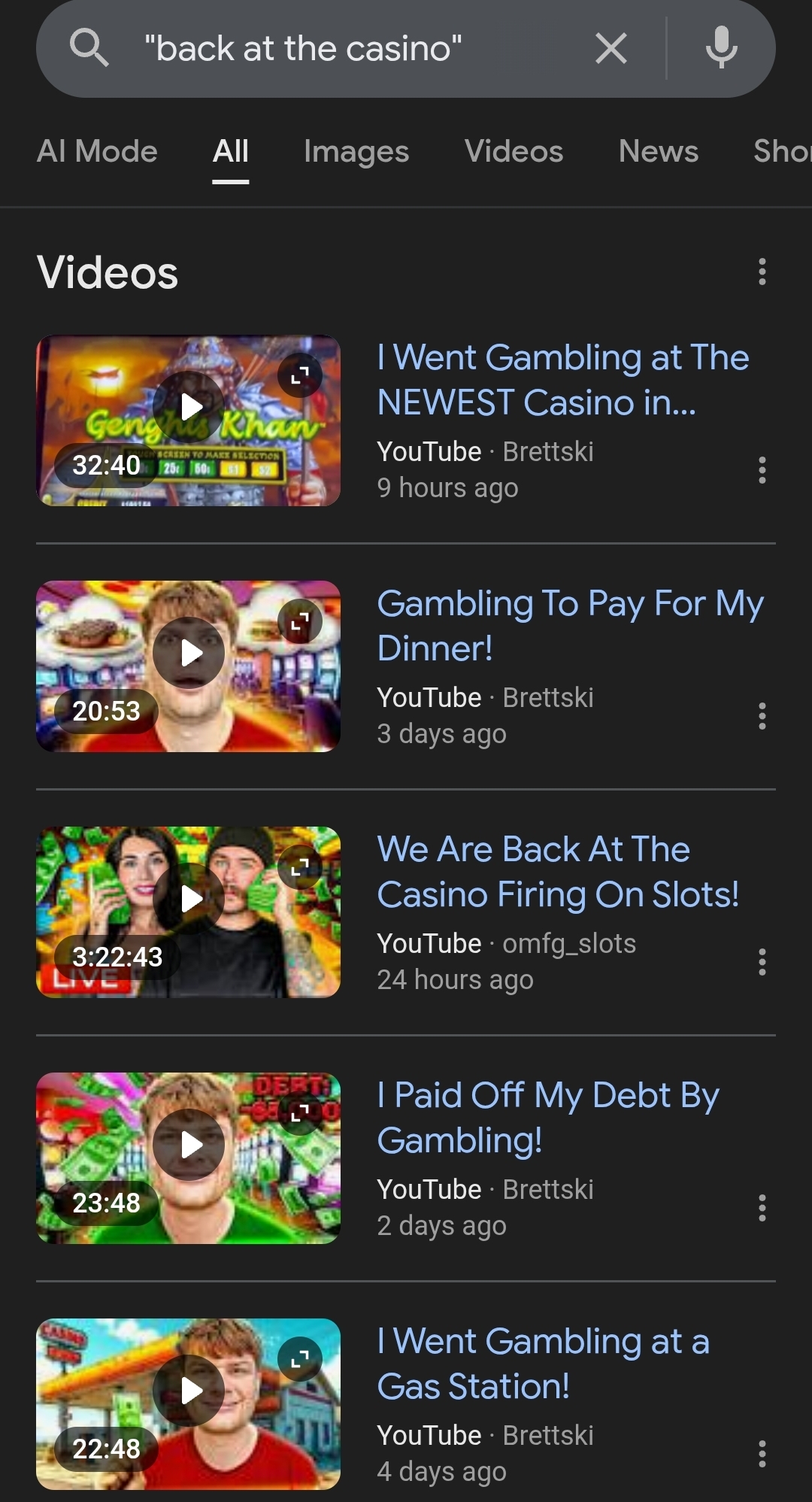Open more options for "Gambling To Pay For My Dinner!"
Viewport: 812px width, 1502px height.
762,716
